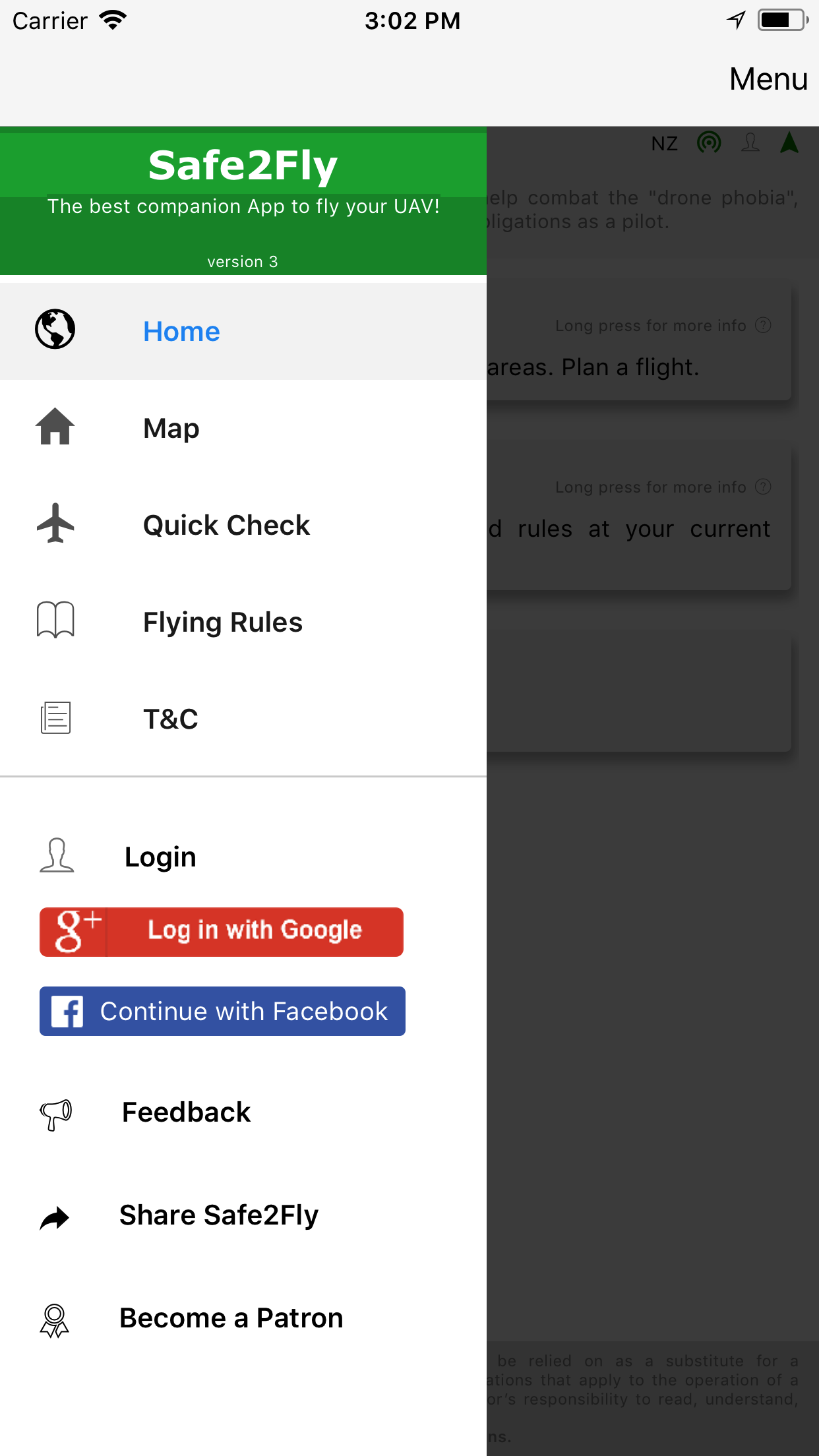The height and width of the screenshot is (1456, 819).
Task: Select Home in the drawer
Action: (x=181, y=331)
